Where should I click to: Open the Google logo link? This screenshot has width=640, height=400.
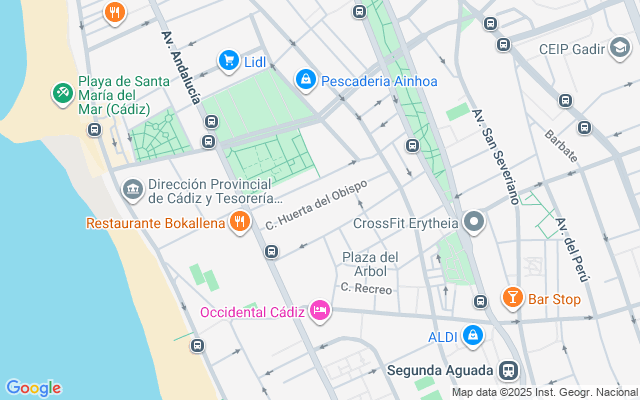[x=33, y=388]
